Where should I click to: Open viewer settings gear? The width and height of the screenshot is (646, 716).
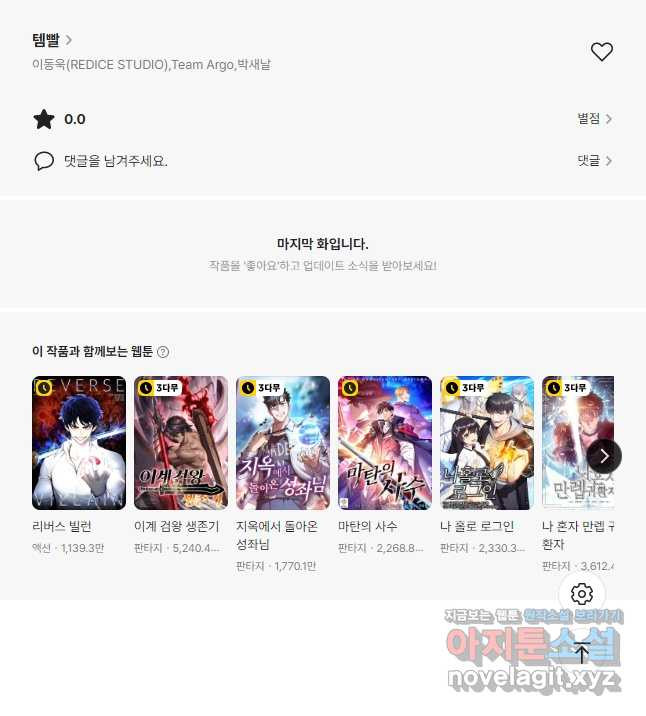(582, 594)
